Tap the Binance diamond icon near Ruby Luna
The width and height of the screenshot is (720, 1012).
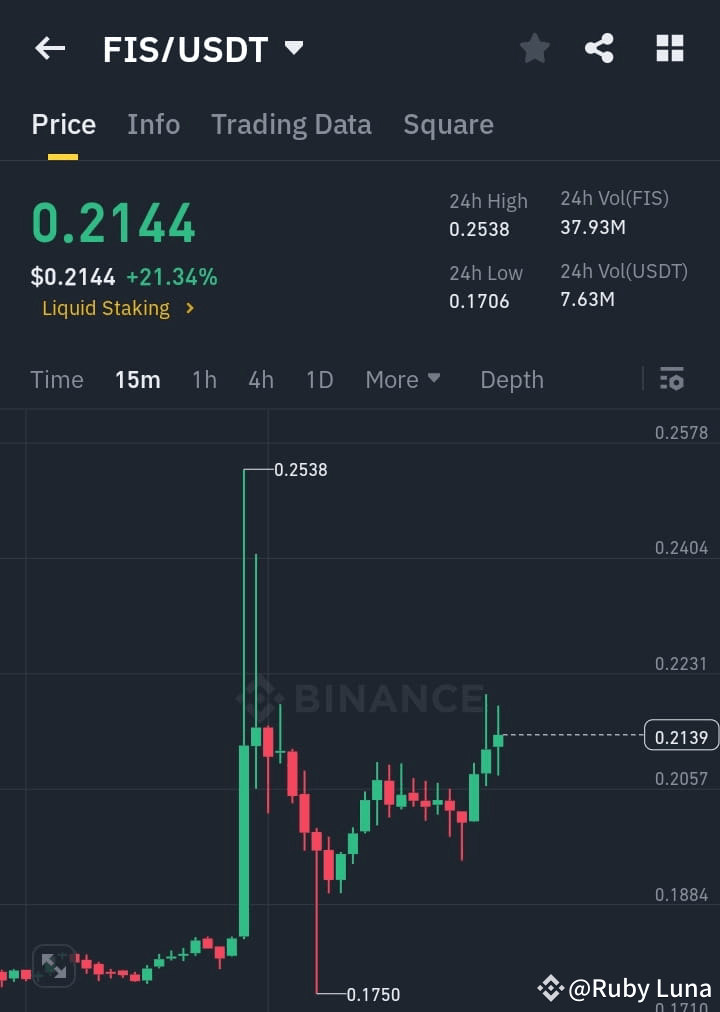click(x=551, y=988)
